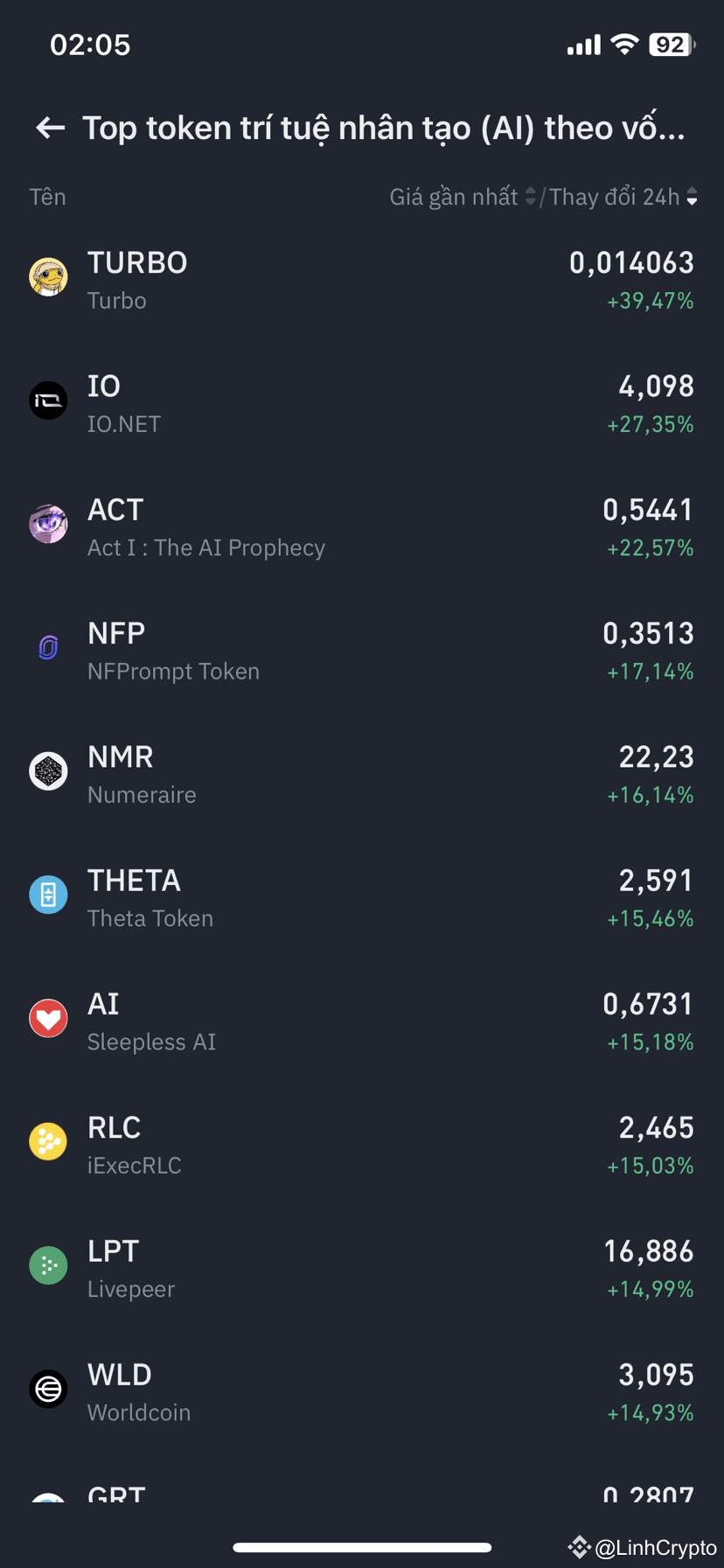Click the Sleepless AI heart icon
Screen dimensions: 724x1568
tap(48, 1018)
